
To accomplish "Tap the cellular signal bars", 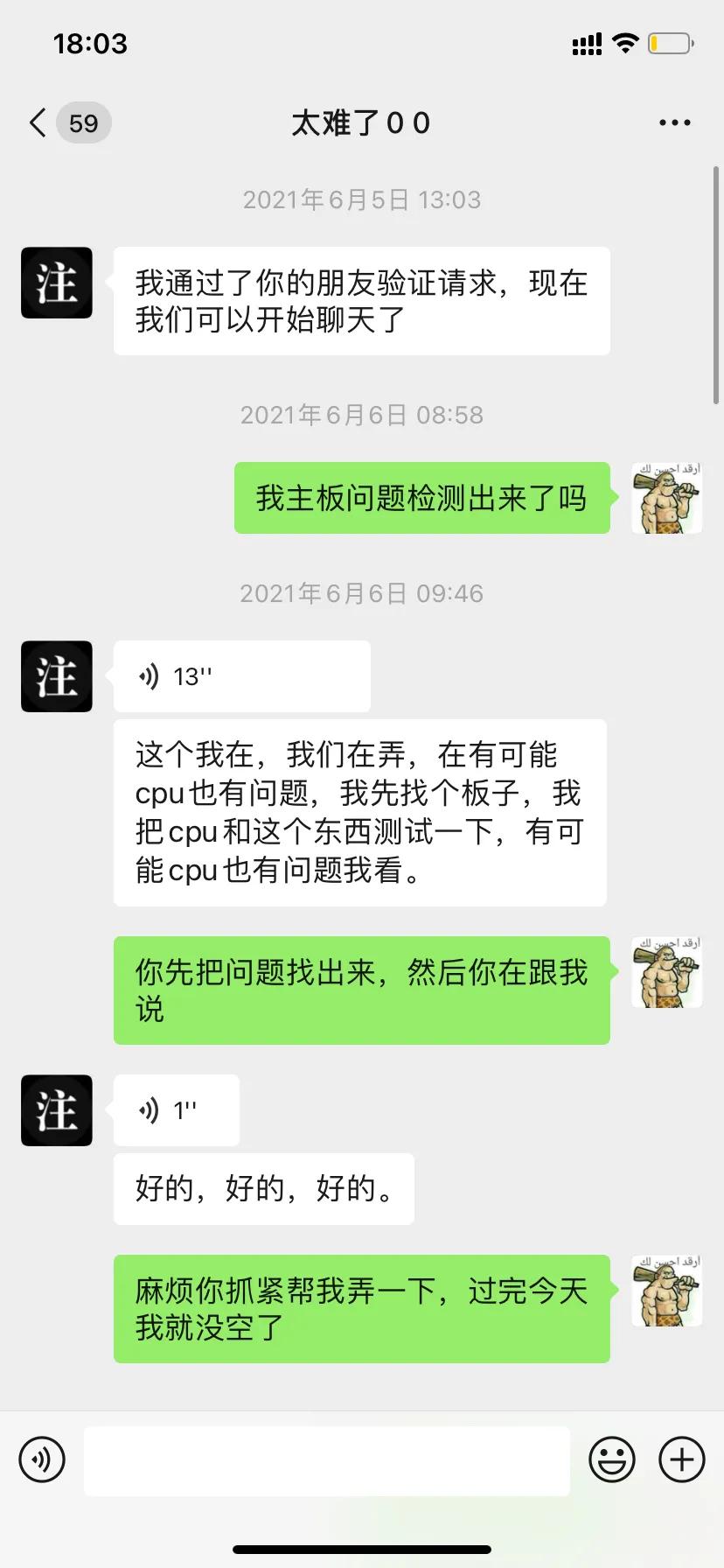I will pyautogui.click(x=586, y=42).
